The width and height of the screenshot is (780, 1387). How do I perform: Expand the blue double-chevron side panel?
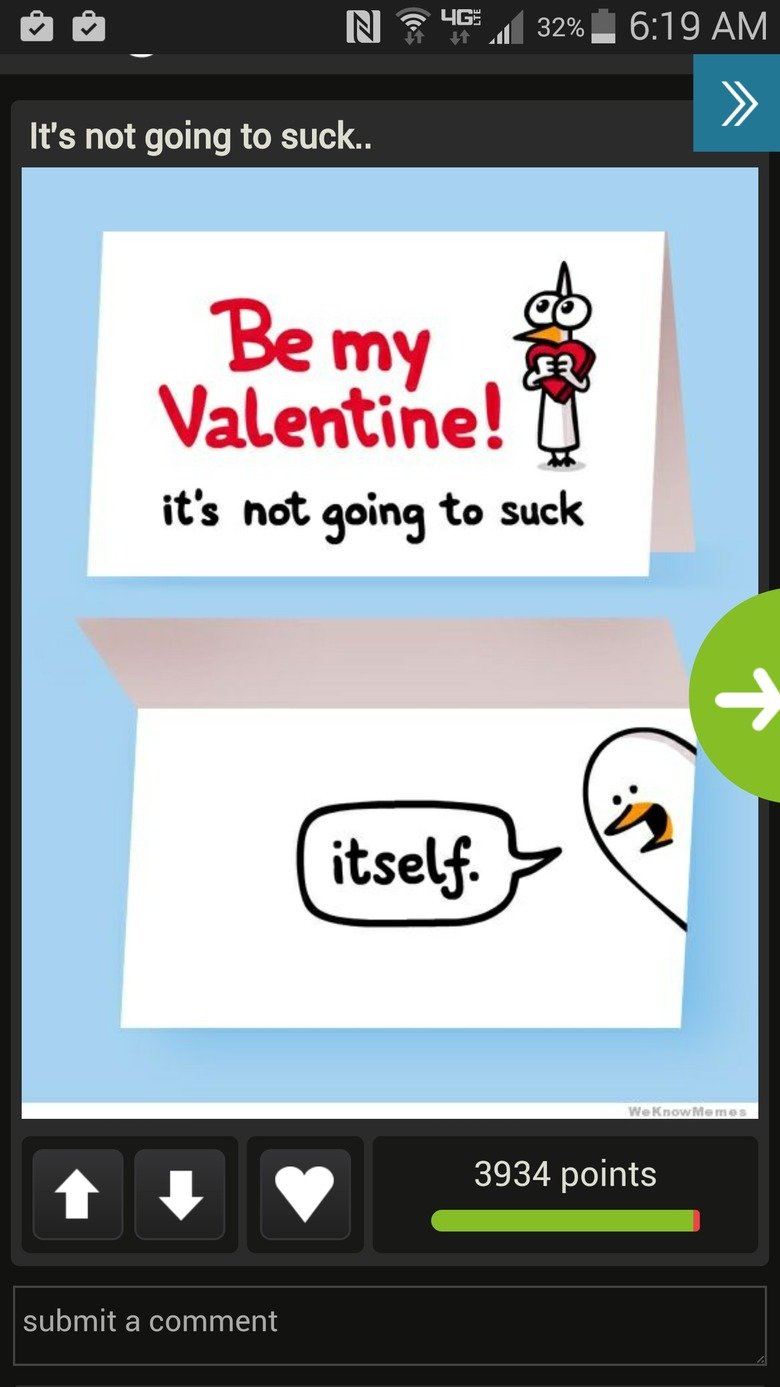pyautogui.click(x=737, y=103)
